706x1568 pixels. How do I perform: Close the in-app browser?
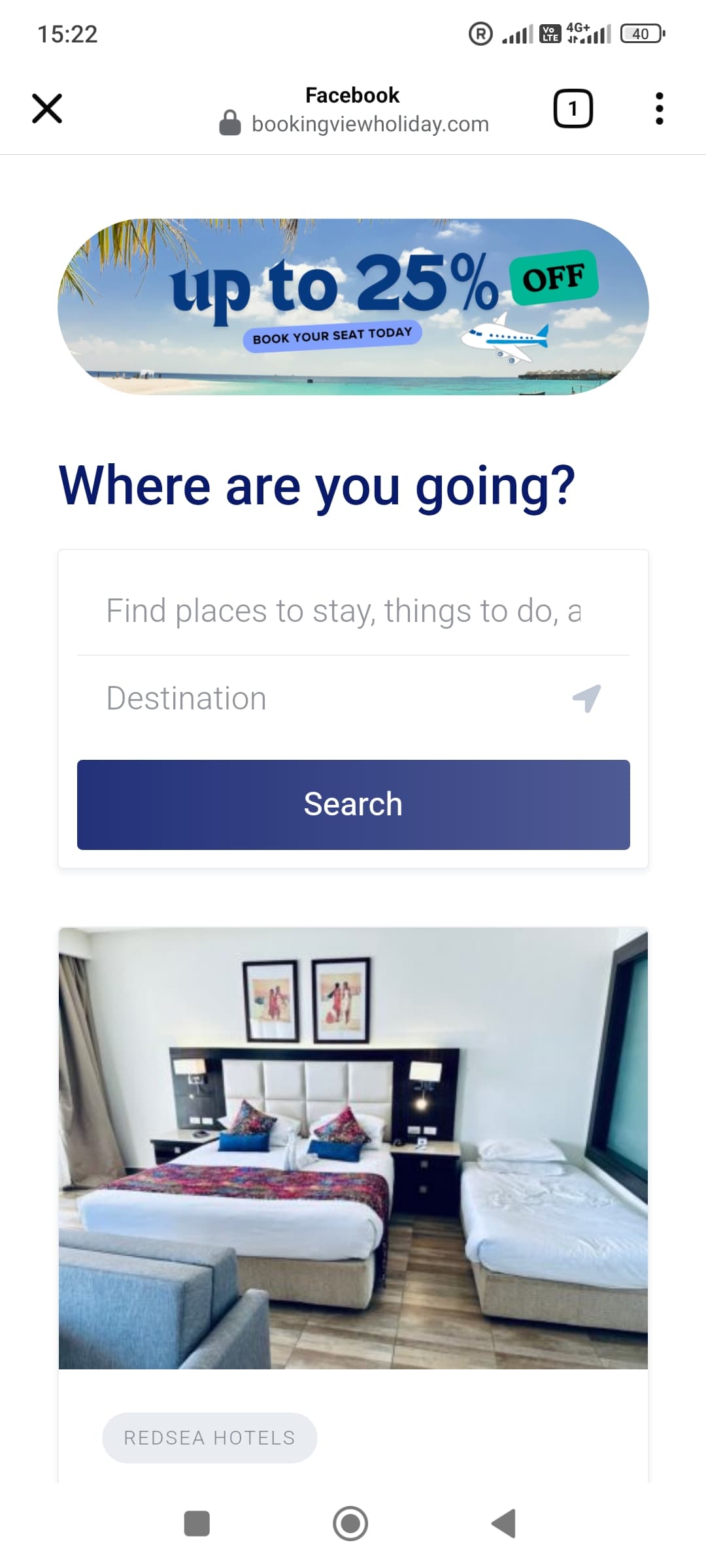click(47, 108)
